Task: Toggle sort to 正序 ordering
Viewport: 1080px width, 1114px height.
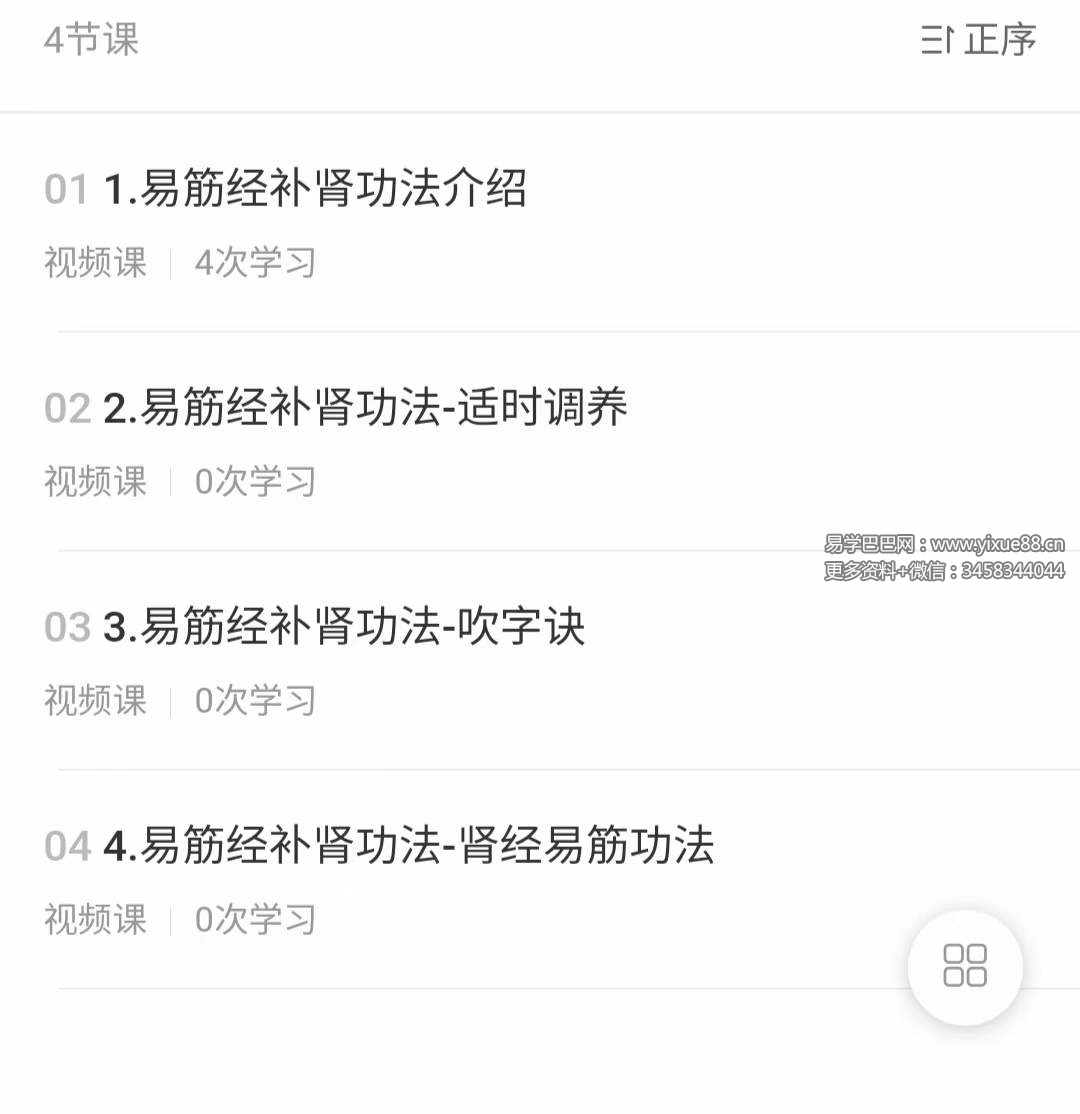Action: [998, 40]
